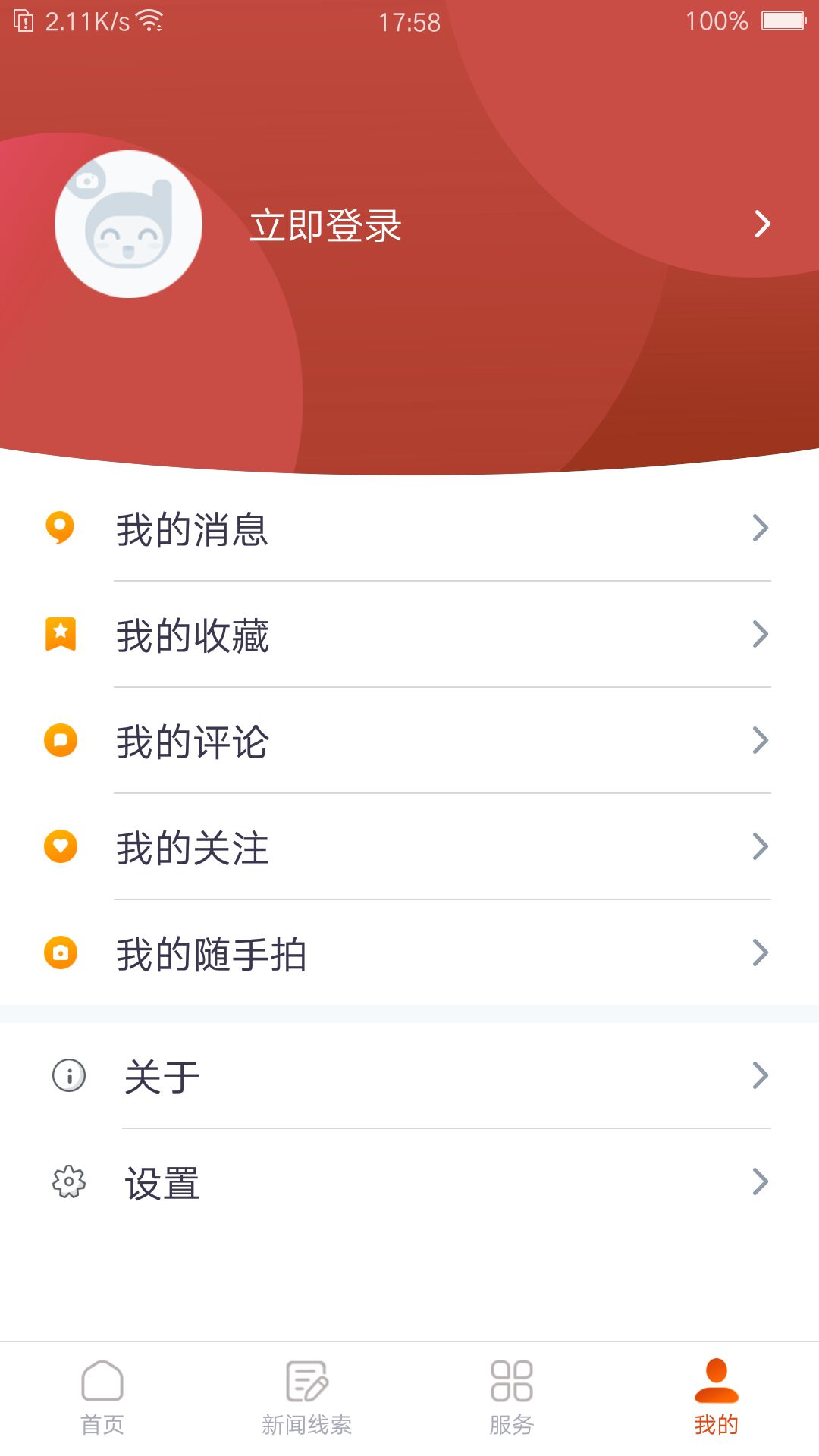Switch to the 首页 tab
Viewport: 819px width, 1456px height.
[102, 1403]
